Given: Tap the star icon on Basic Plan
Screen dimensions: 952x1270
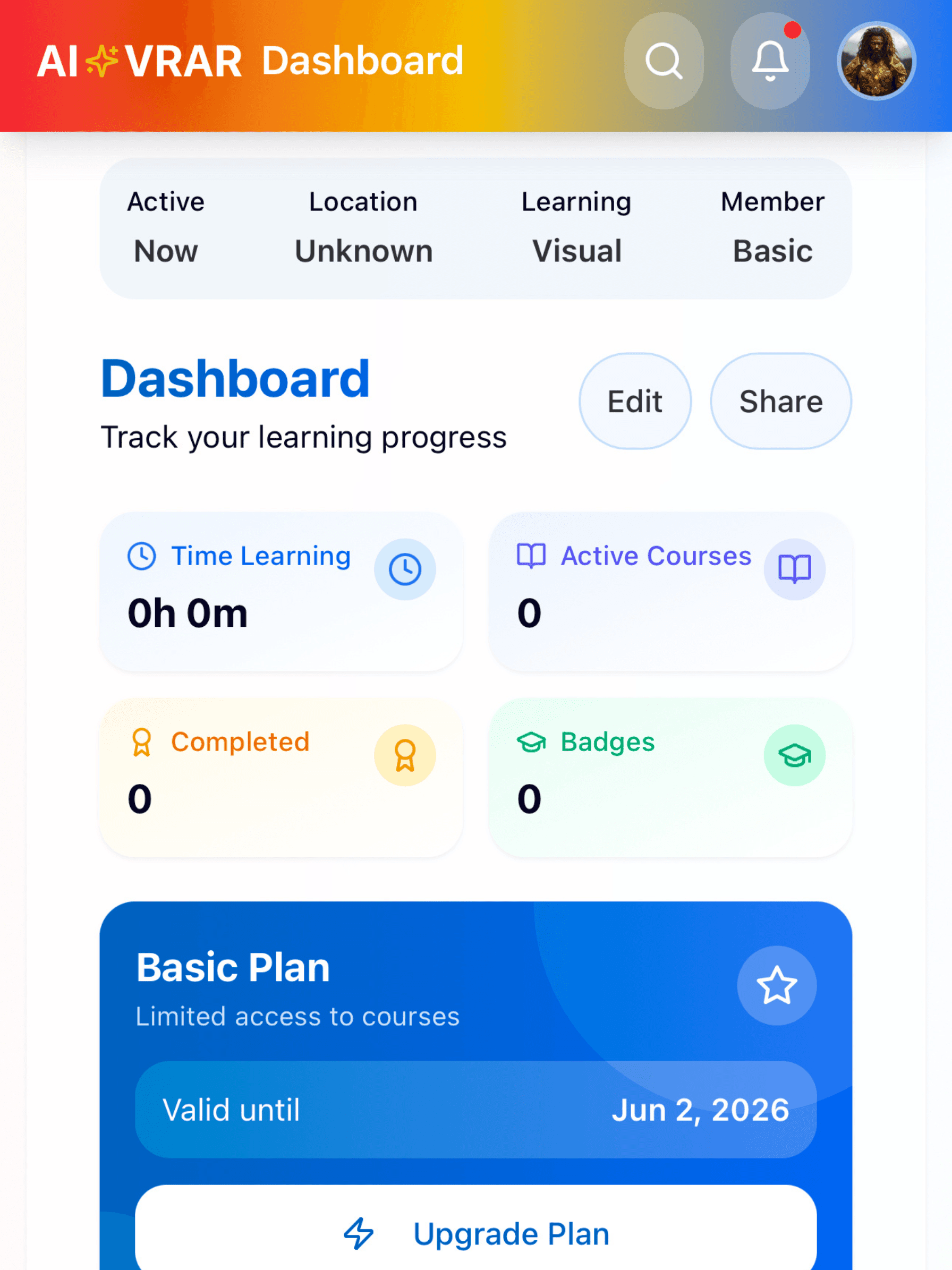Looking at the screenshot, I should pos(776,985).
